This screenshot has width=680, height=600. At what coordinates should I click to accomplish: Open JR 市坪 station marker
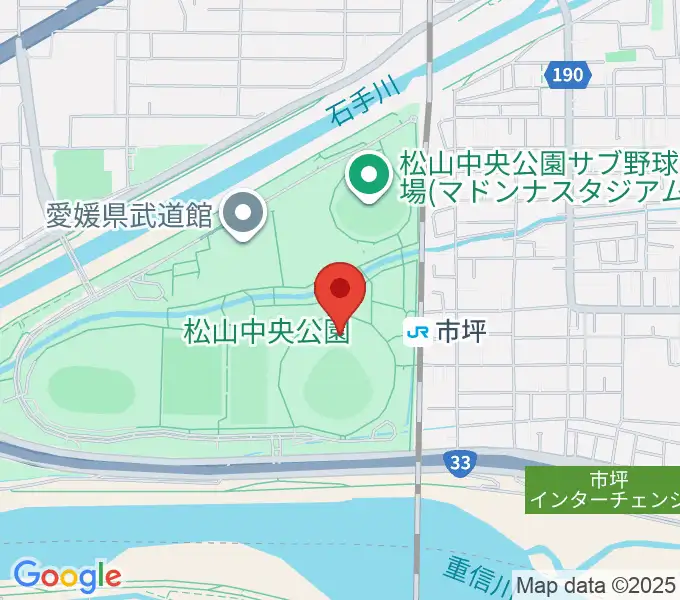pyautogui.click(x=418, y=332)
